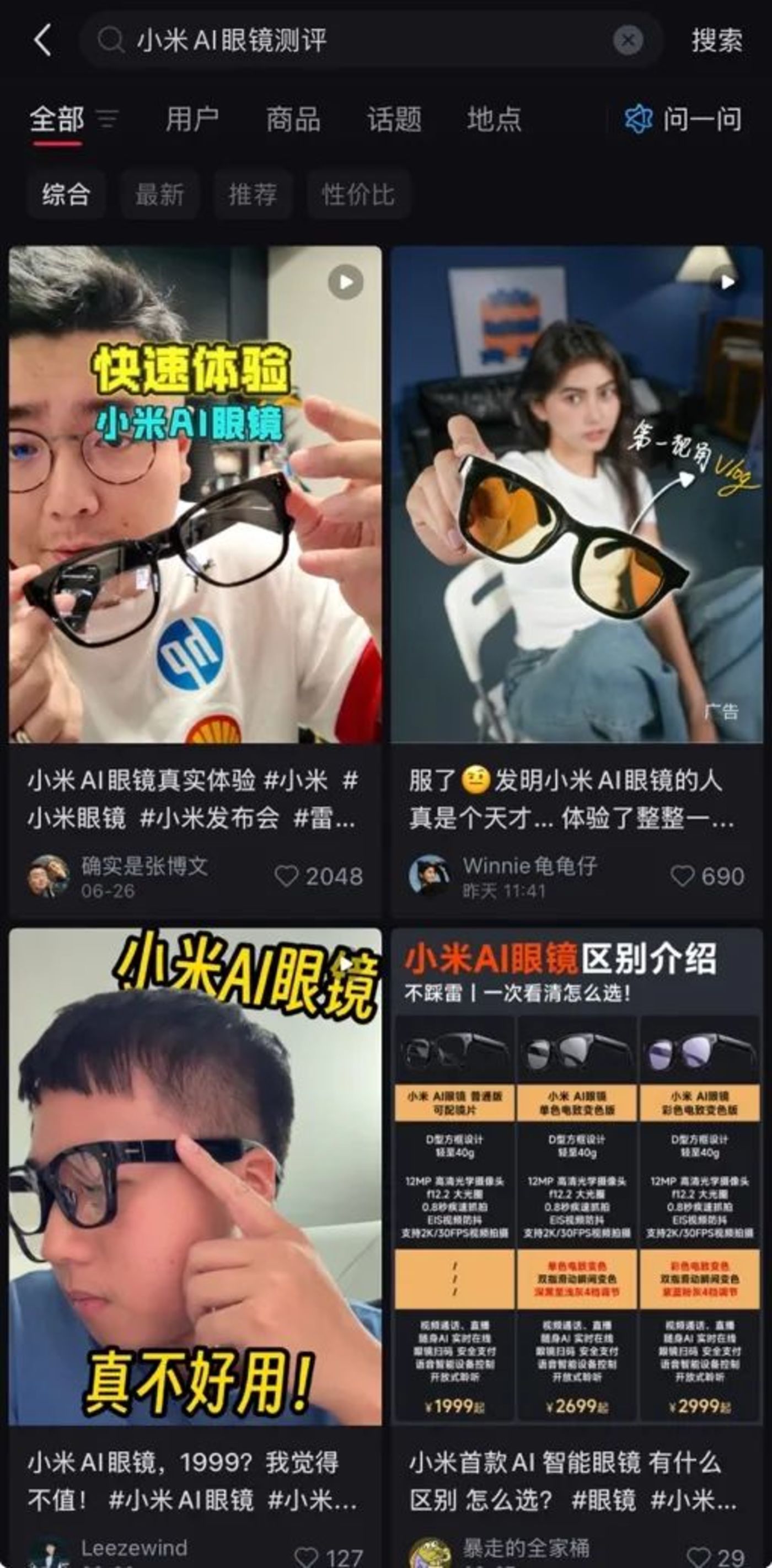Like the post by Winnie龟龟仔
The width and height of the screenshot is (772, 1568).
[x=682, y=876]
